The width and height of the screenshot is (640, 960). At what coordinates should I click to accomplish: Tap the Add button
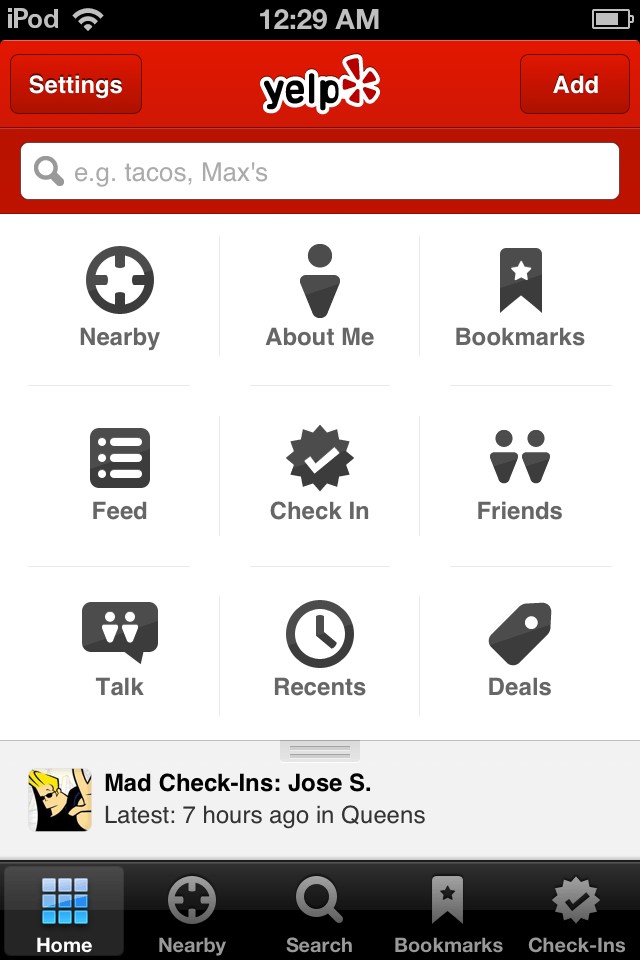point(575,85)
